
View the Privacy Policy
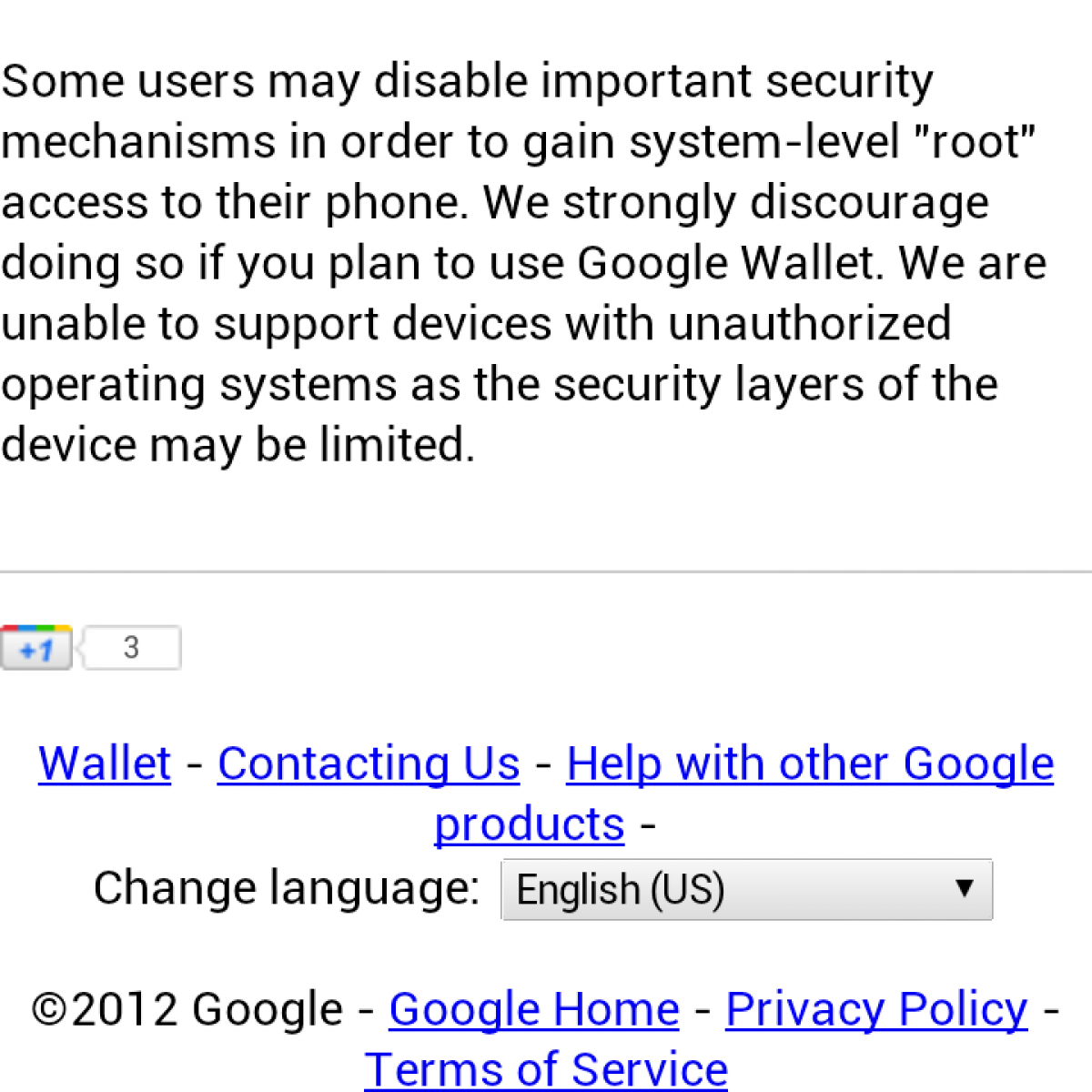[x=876, y=1009]
